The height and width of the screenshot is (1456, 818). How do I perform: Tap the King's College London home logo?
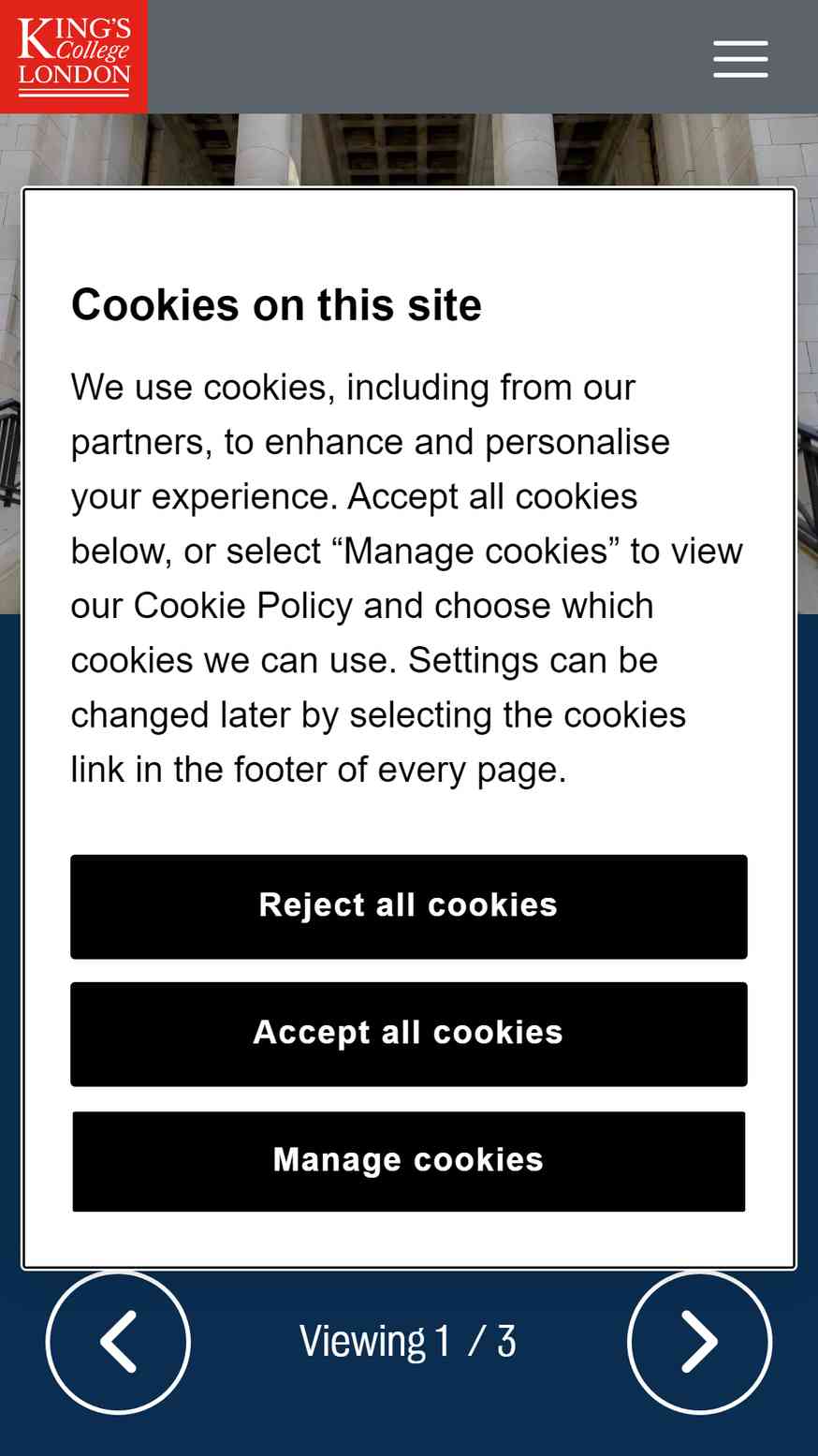74,56
